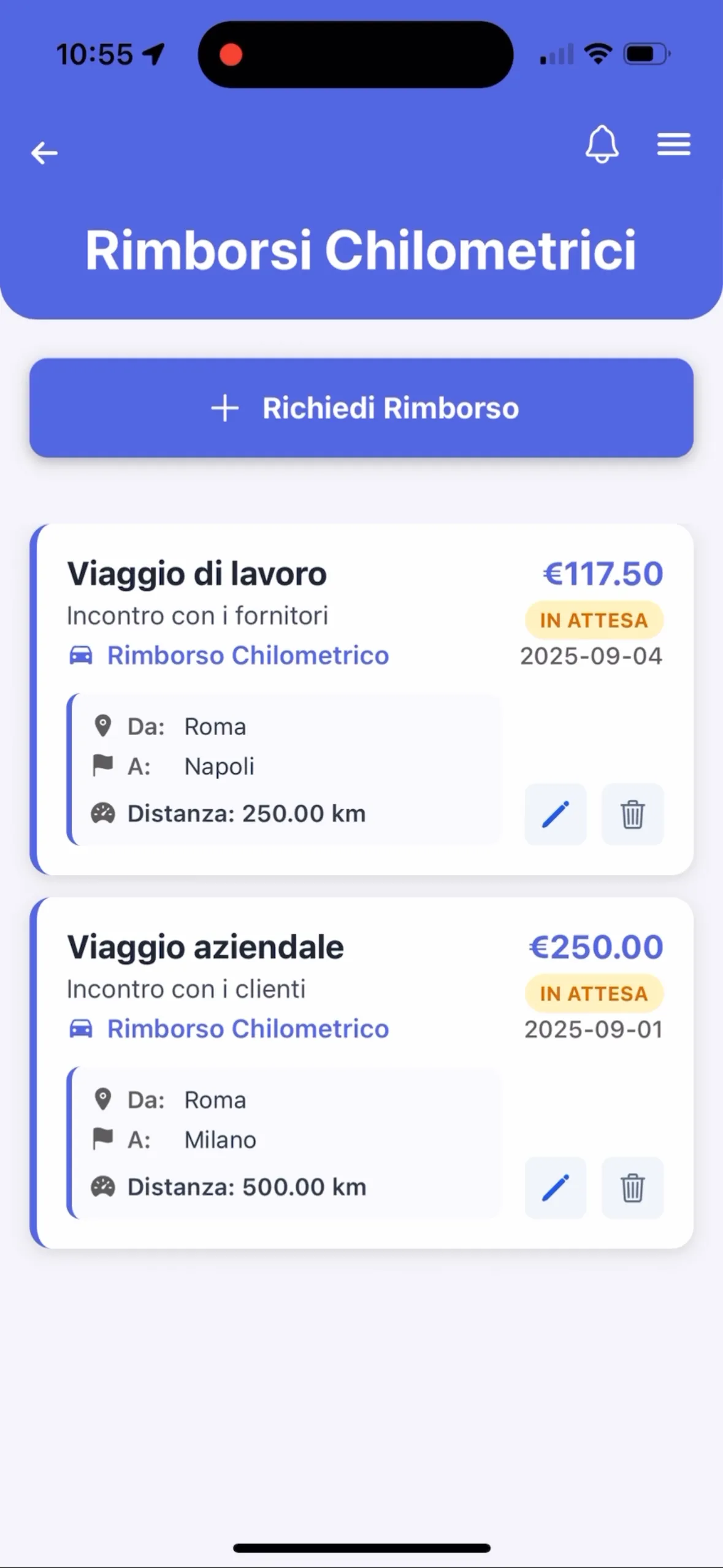Screen dimensions: 723x1568
Task: Edit the Viaggio aziendale reimbursement
Action: click(x=556, y=1188)
